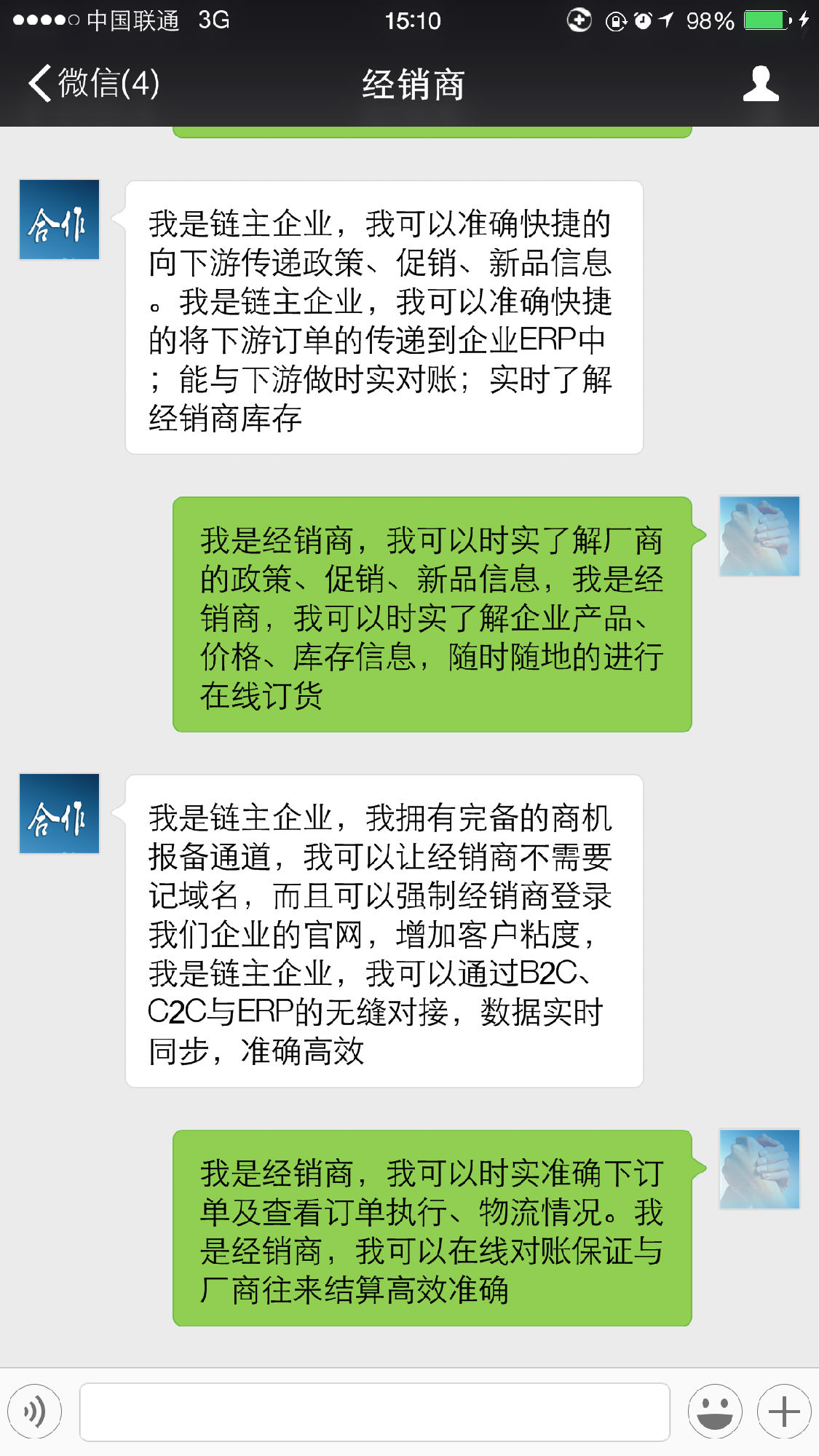
Task: Open the emoji sticker panel
Action: (715, 1412)
